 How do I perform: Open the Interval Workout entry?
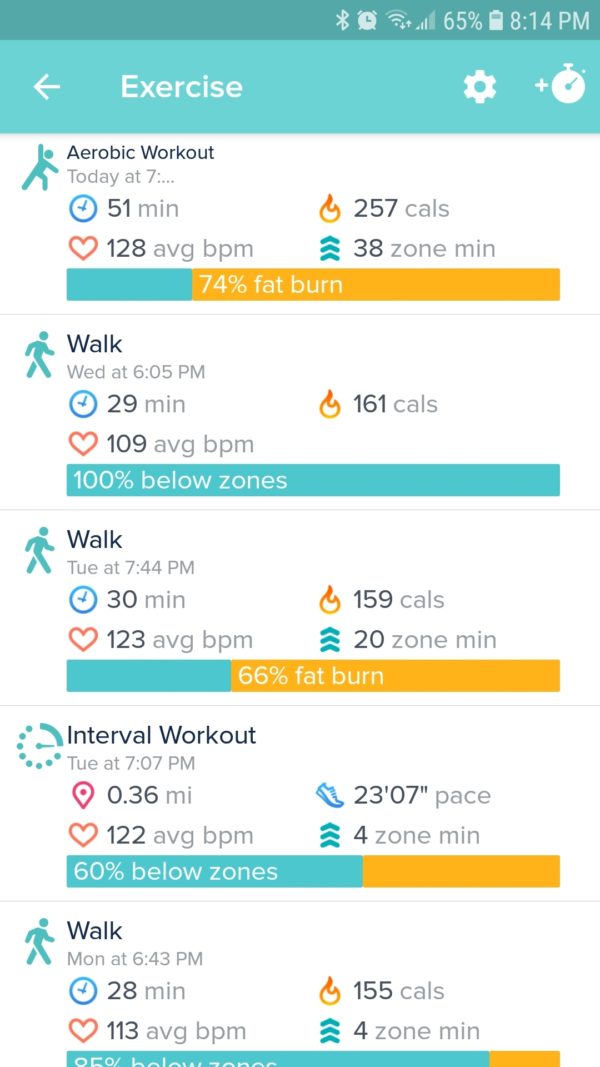pyautogui.click(x=300, y=803)
